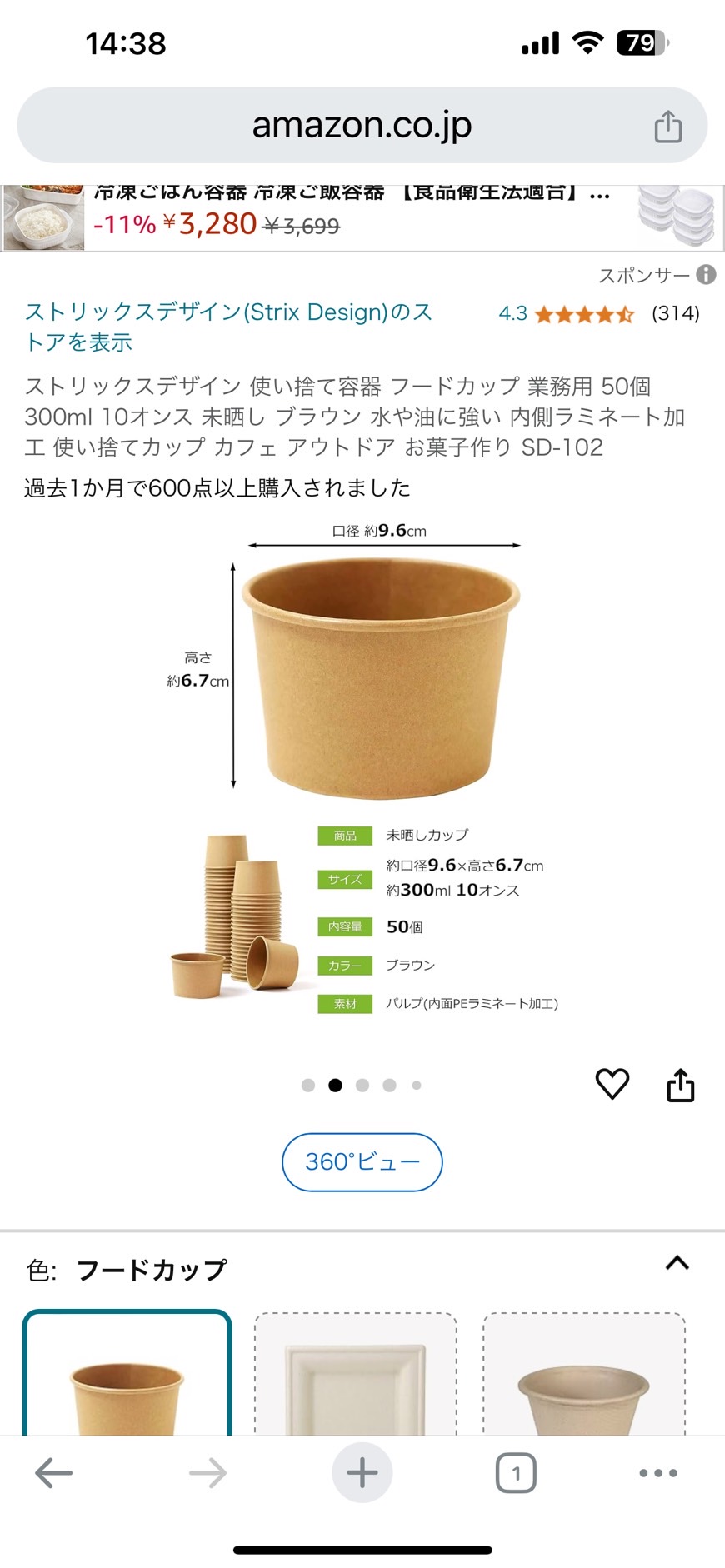Viewport: 725px width, 1568px height.
Task: Open the sponsored ¥3,280 container ad
Action: (x=362, y=217)
